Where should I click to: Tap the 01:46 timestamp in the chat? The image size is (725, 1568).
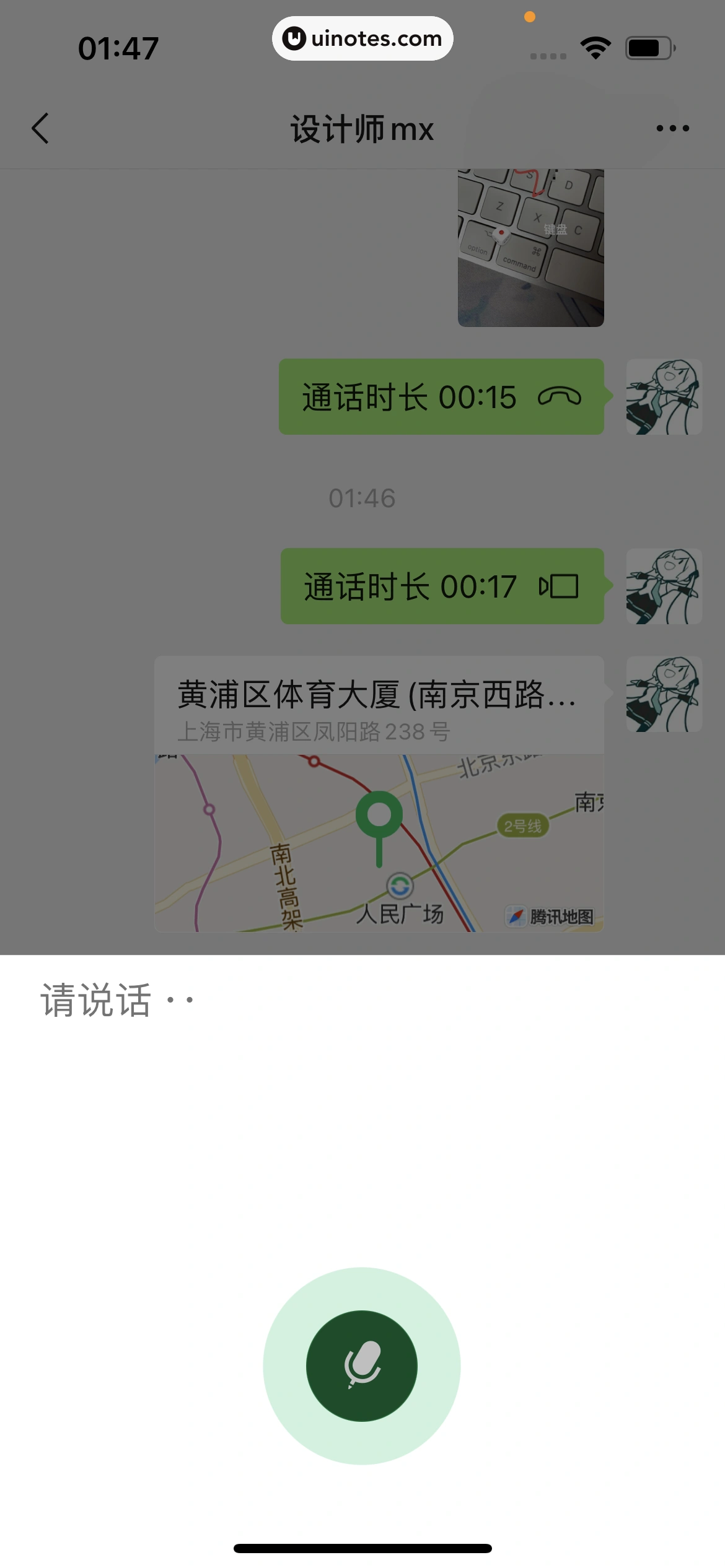tap(362, 497)
